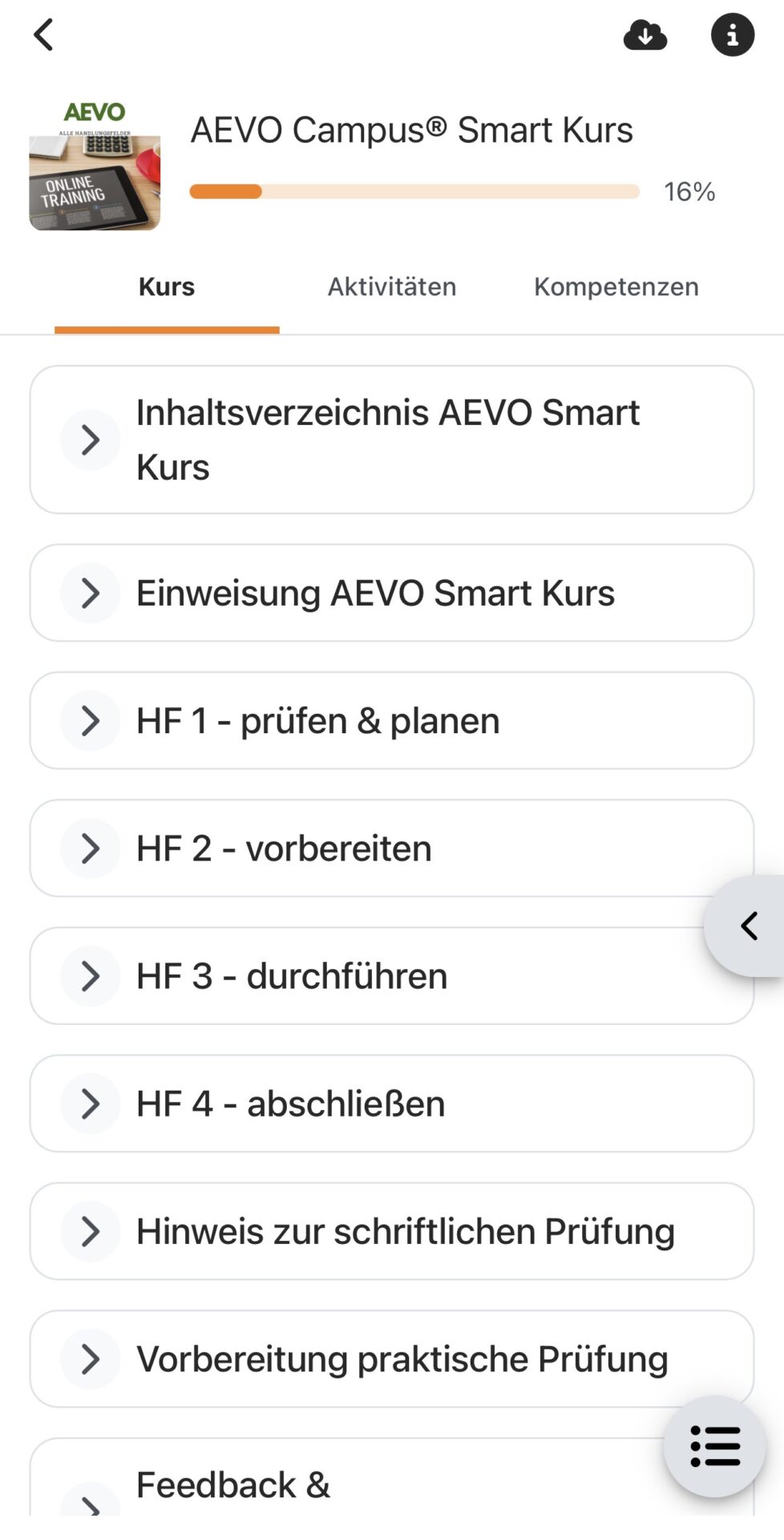The width and height of the screenshot is (784, 1540).
Task: Expand HF 4 - abschließen section
Action: [89, 1104]
